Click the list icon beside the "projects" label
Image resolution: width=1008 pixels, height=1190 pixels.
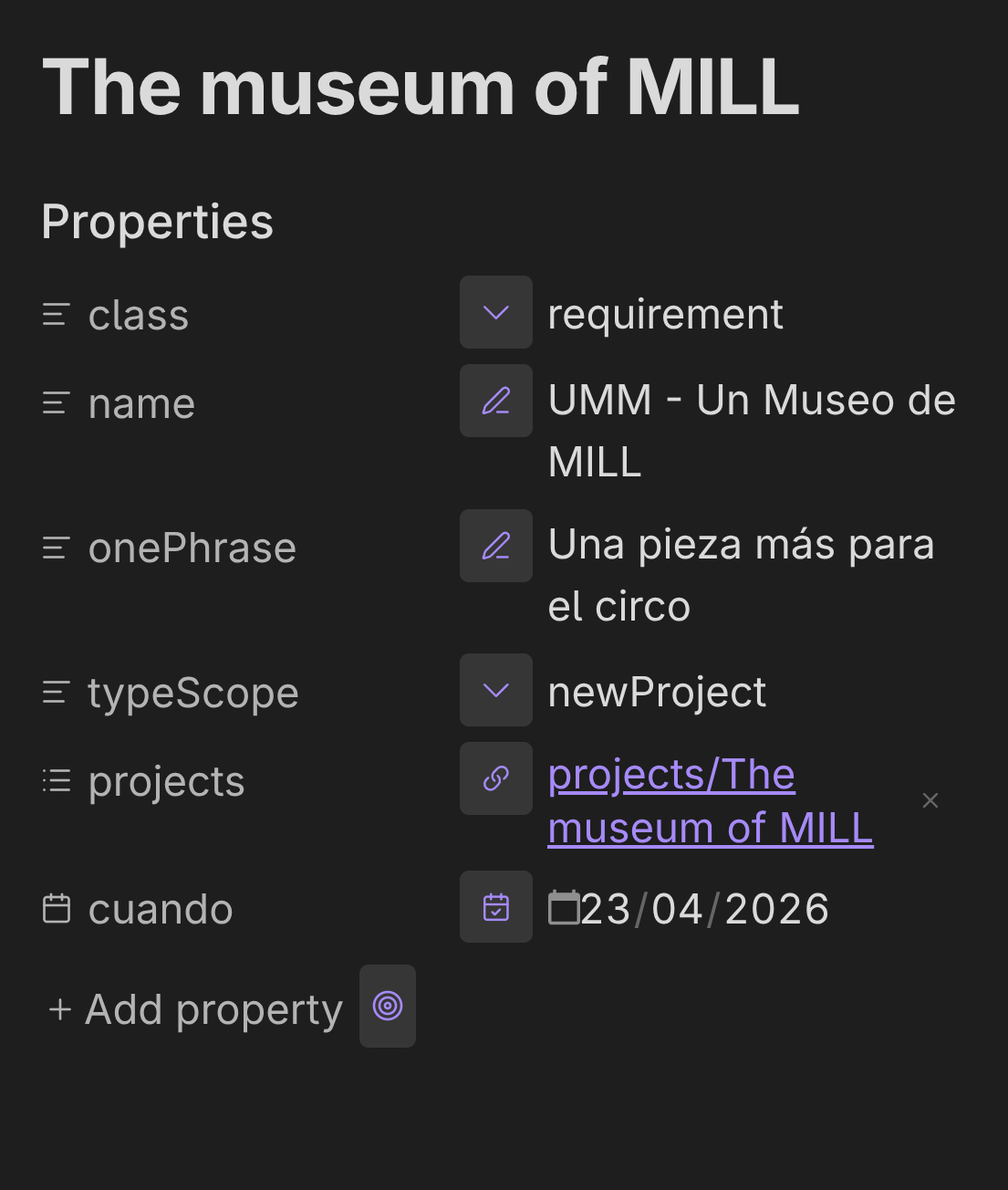click(x=56, y=780)
